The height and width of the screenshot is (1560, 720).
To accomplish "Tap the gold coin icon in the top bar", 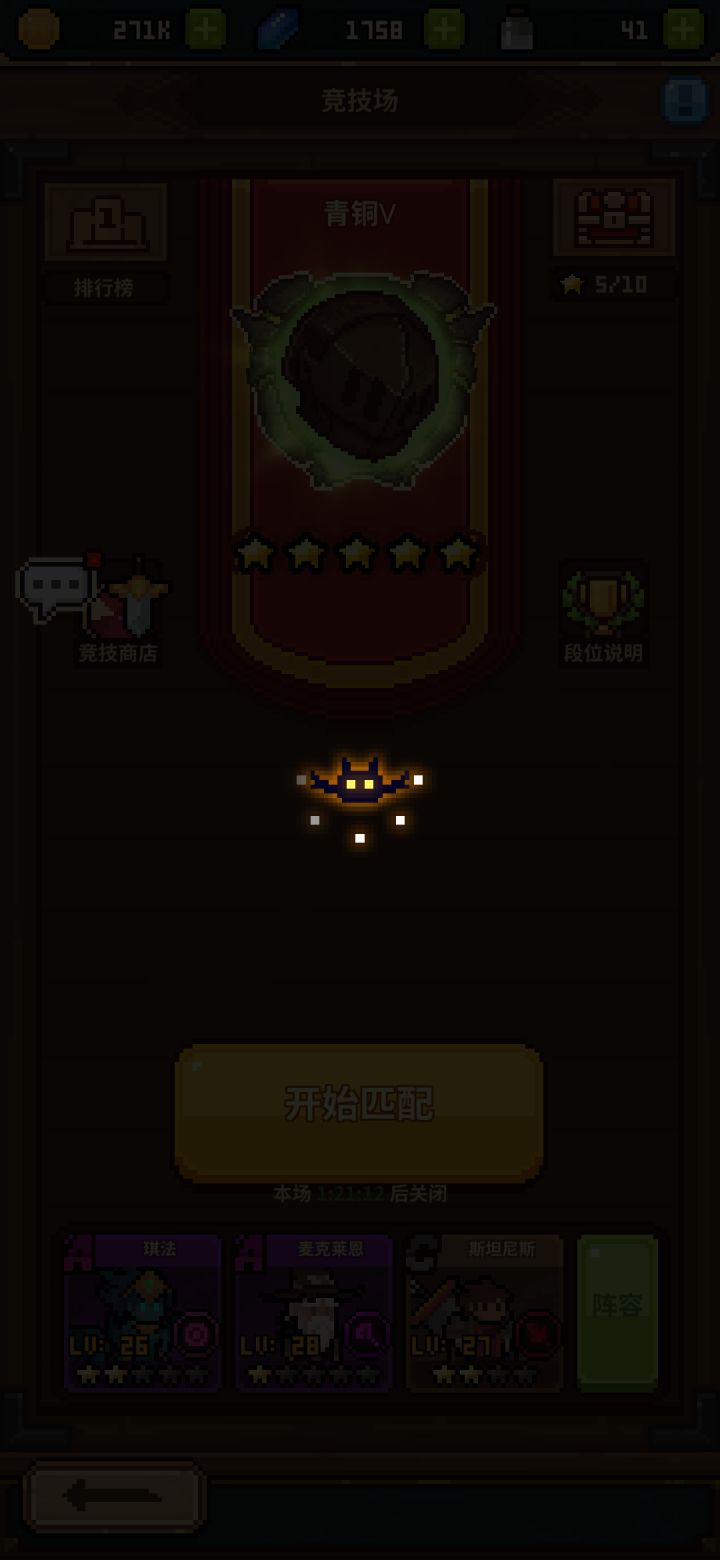I will (38, 29).
